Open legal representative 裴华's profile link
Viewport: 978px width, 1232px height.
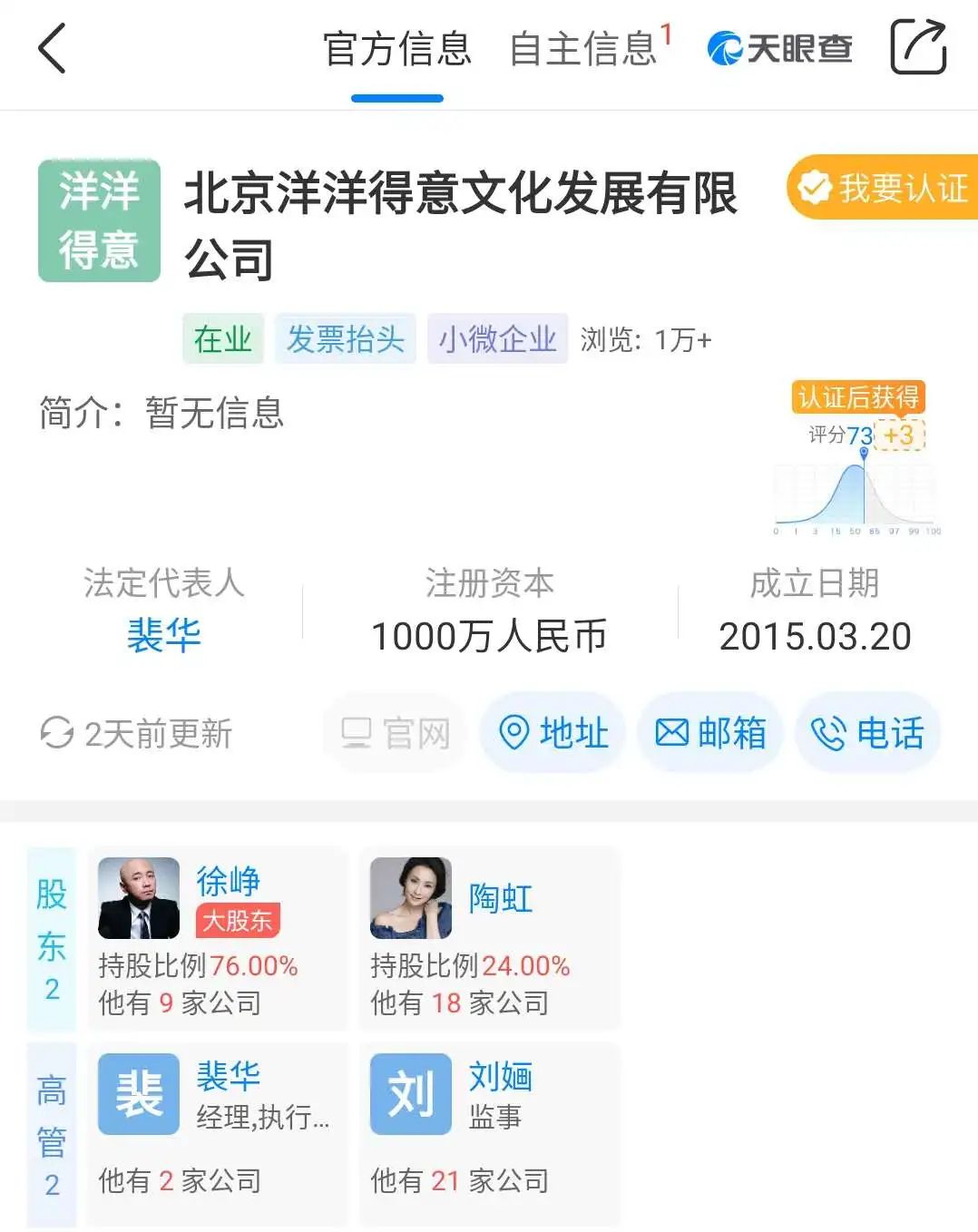click(164, 635)
